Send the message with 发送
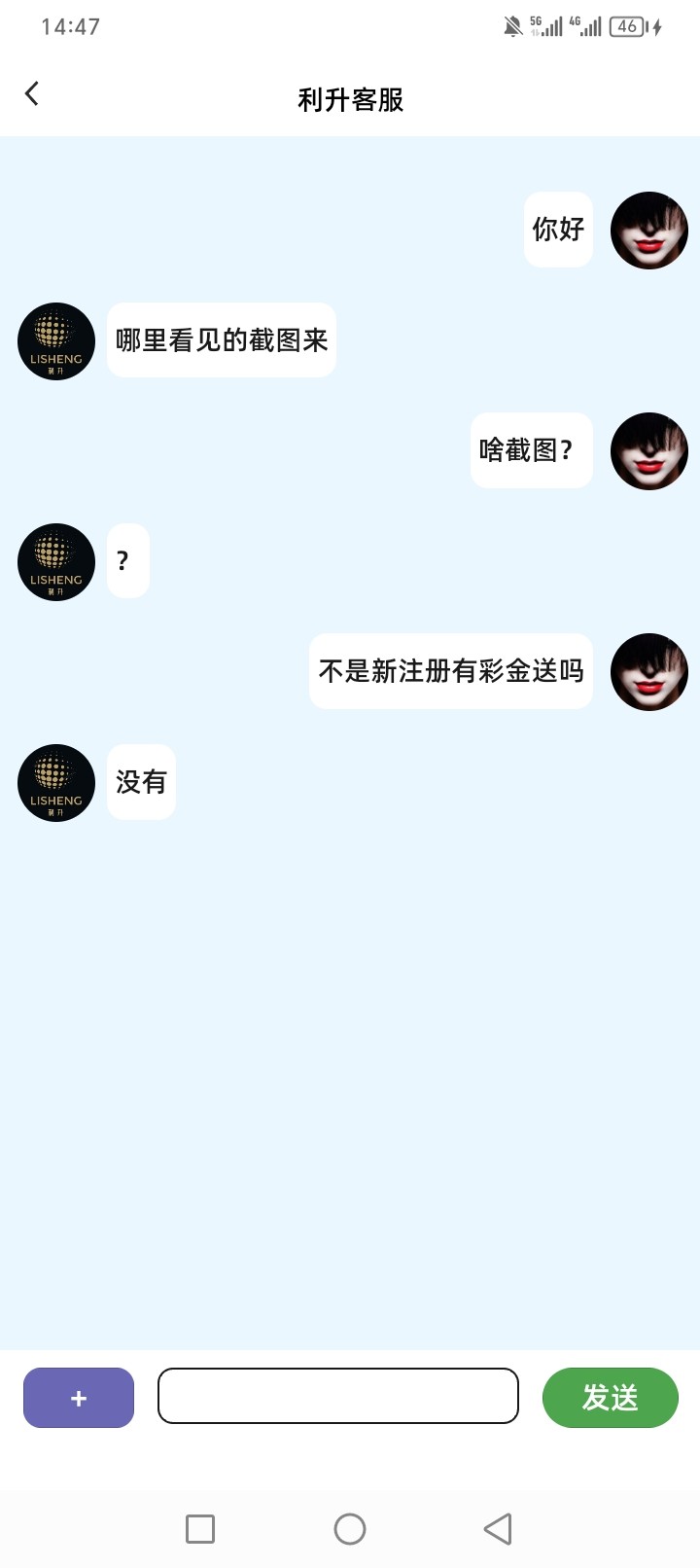Viewport: 700px width, 1568px height. [610, 1398]
